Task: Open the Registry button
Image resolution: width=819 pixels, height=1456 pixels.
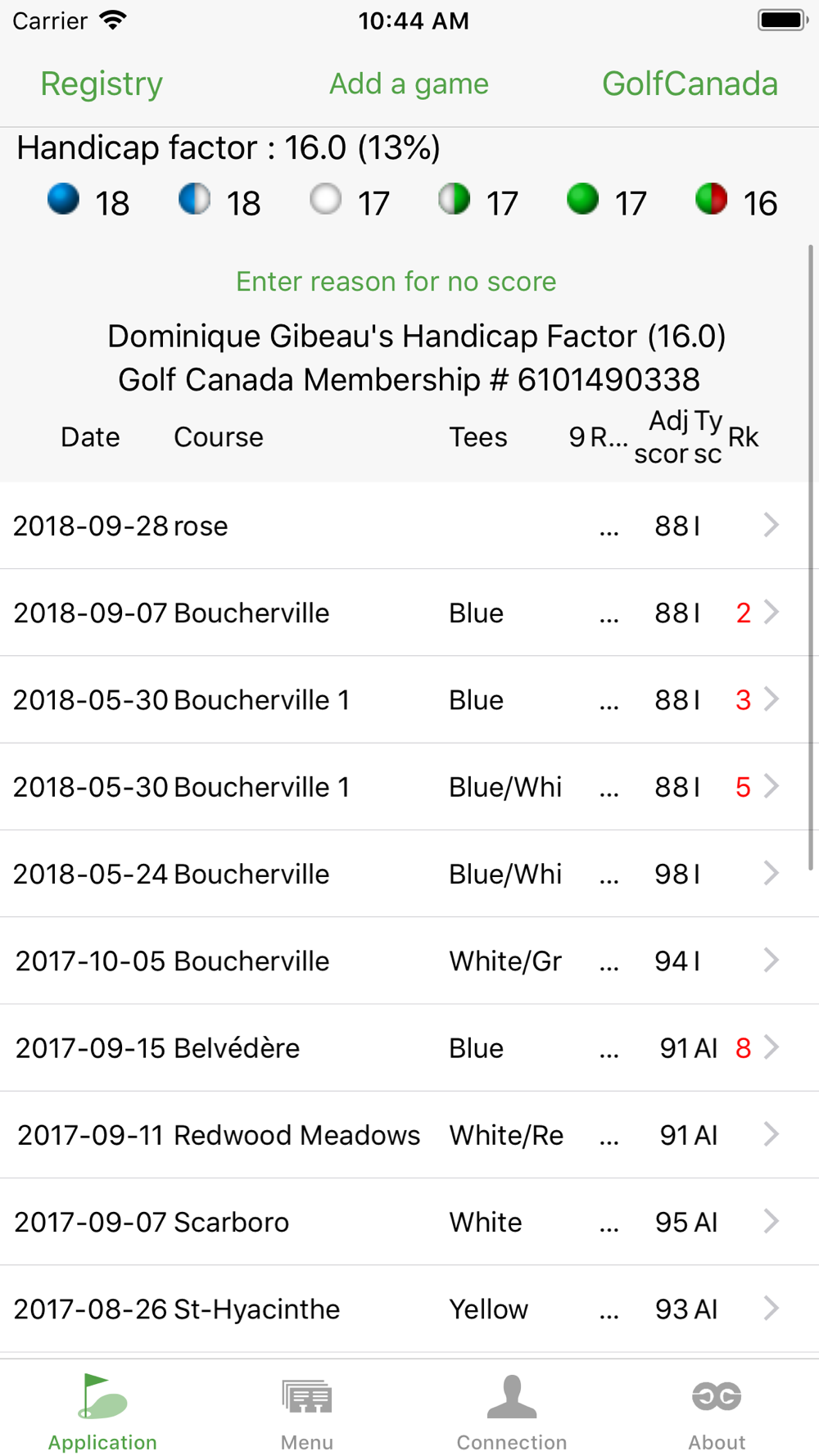Action: tap(102, 84)
